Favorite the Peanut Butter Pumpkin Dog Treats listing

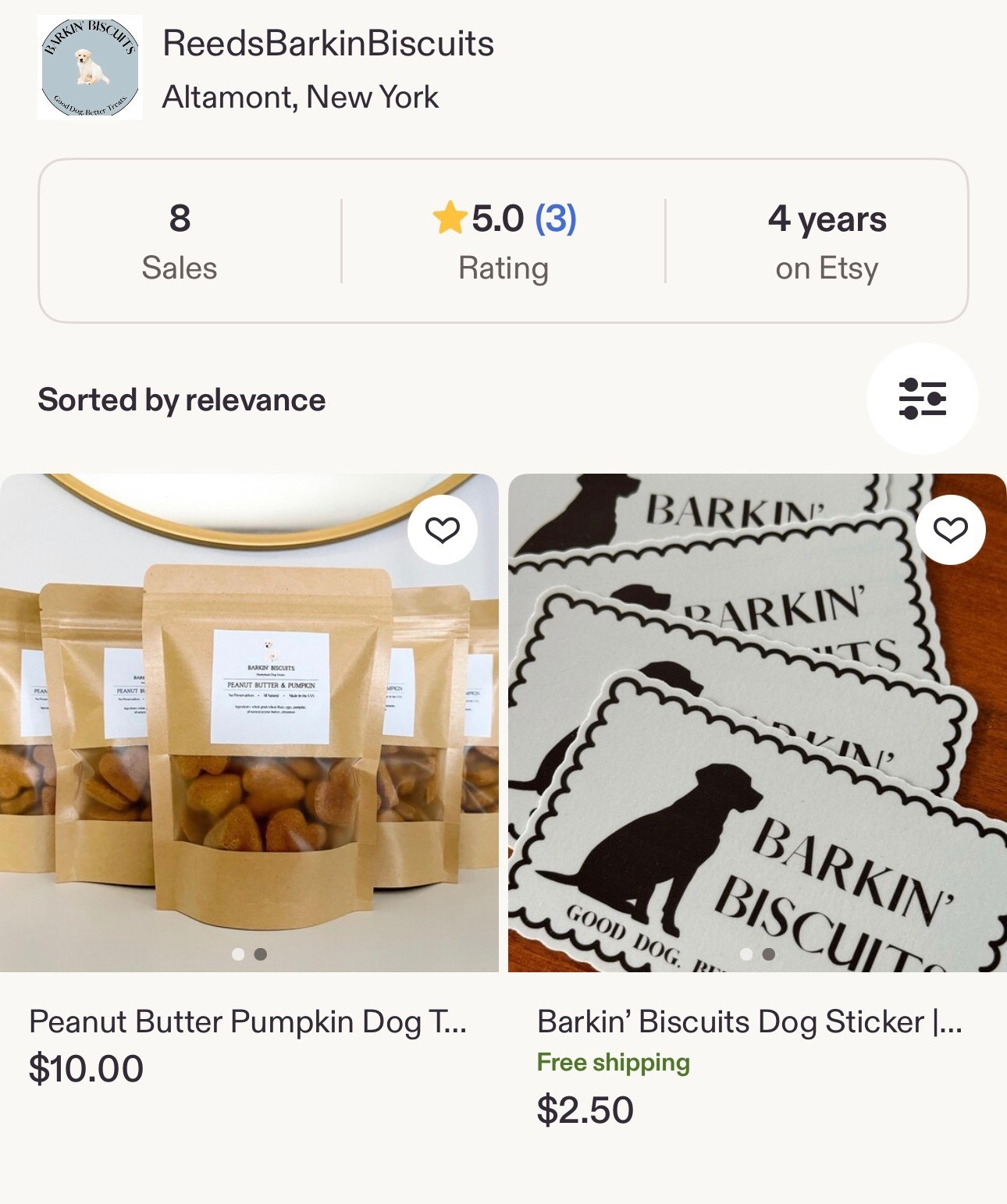pos(442,529)
